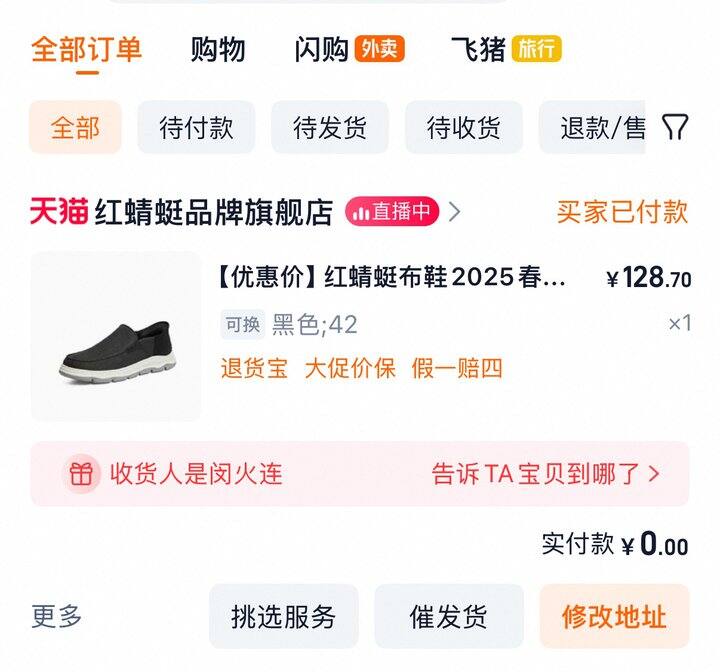Select the 全部 filter chip

75,128
